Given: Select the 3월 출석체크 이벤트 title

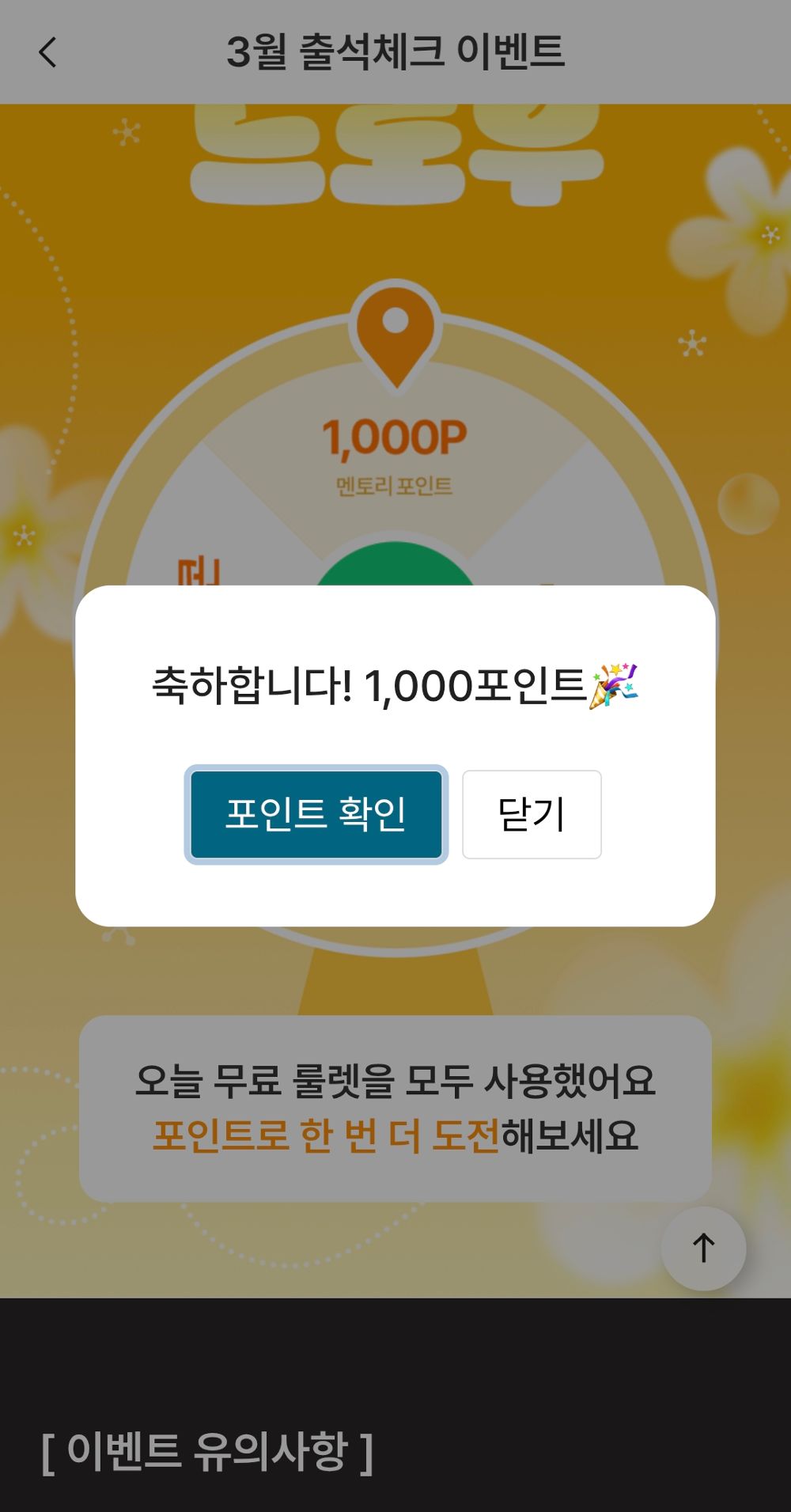Looking at the screenshot, I should [395, 50].
